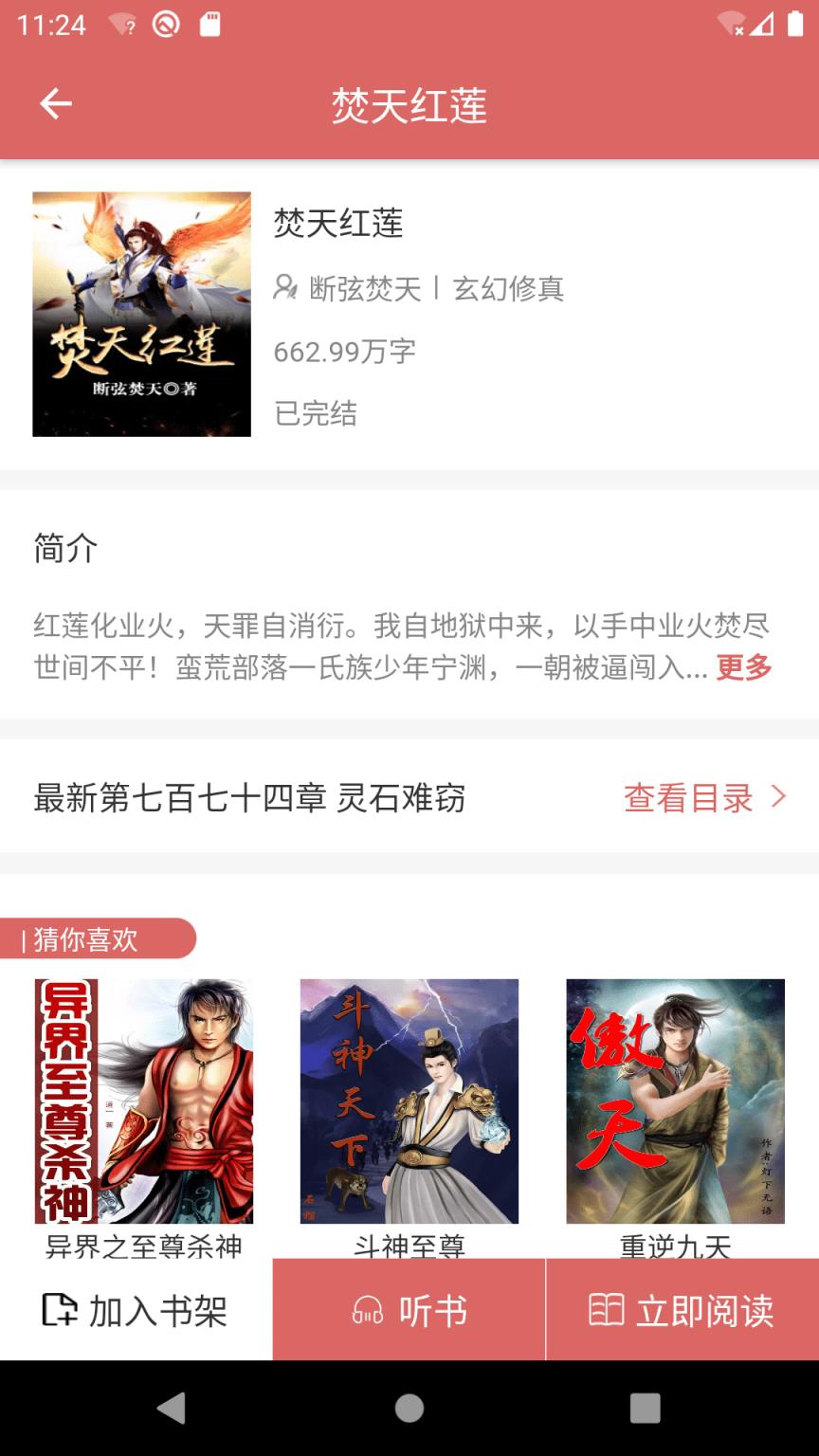Open the book 重逆九天
The image size is (819, 1456).
tap(674, 1100)
